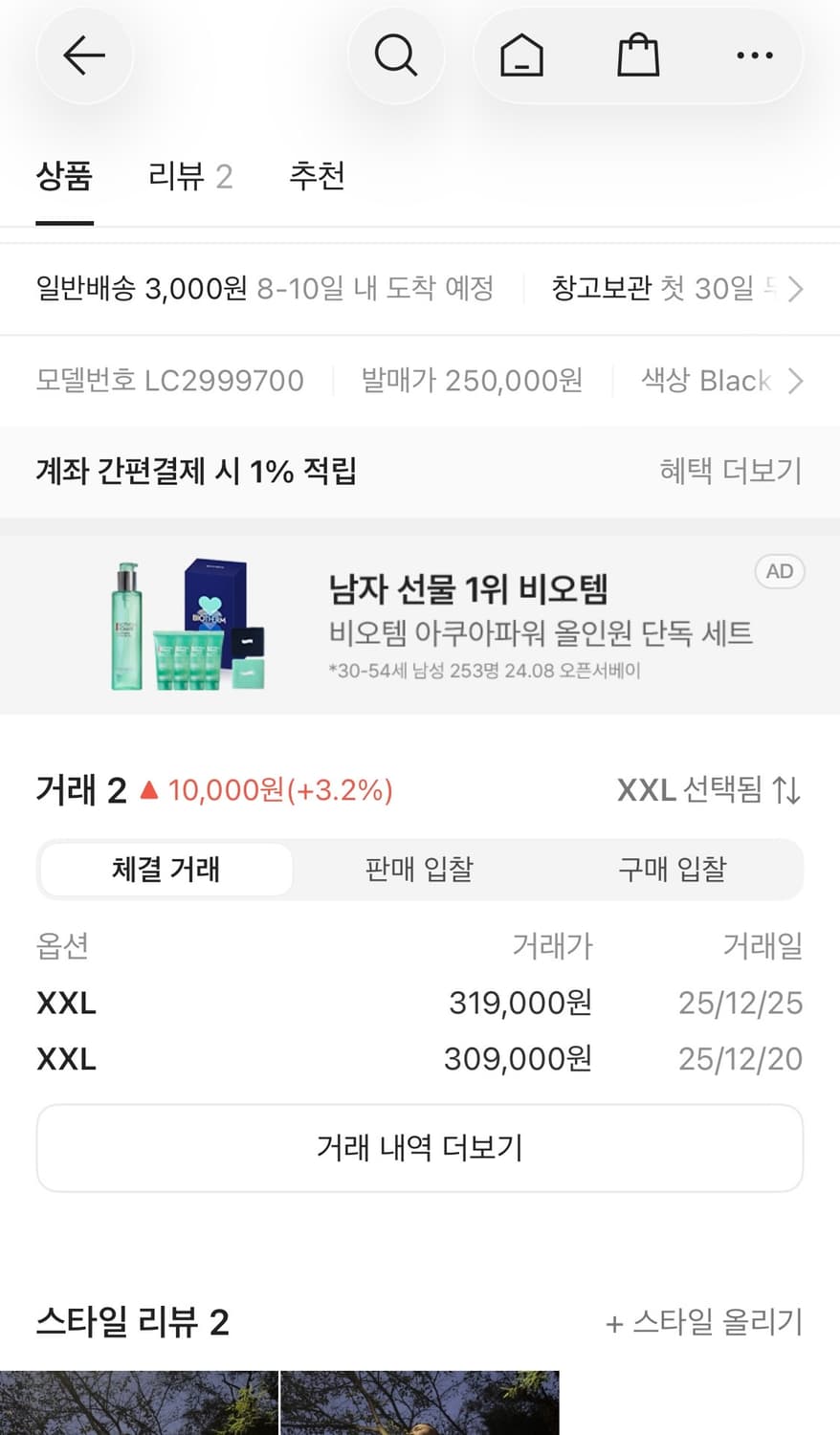
Task: Open the search icon
Action: [x=396, y=55]
